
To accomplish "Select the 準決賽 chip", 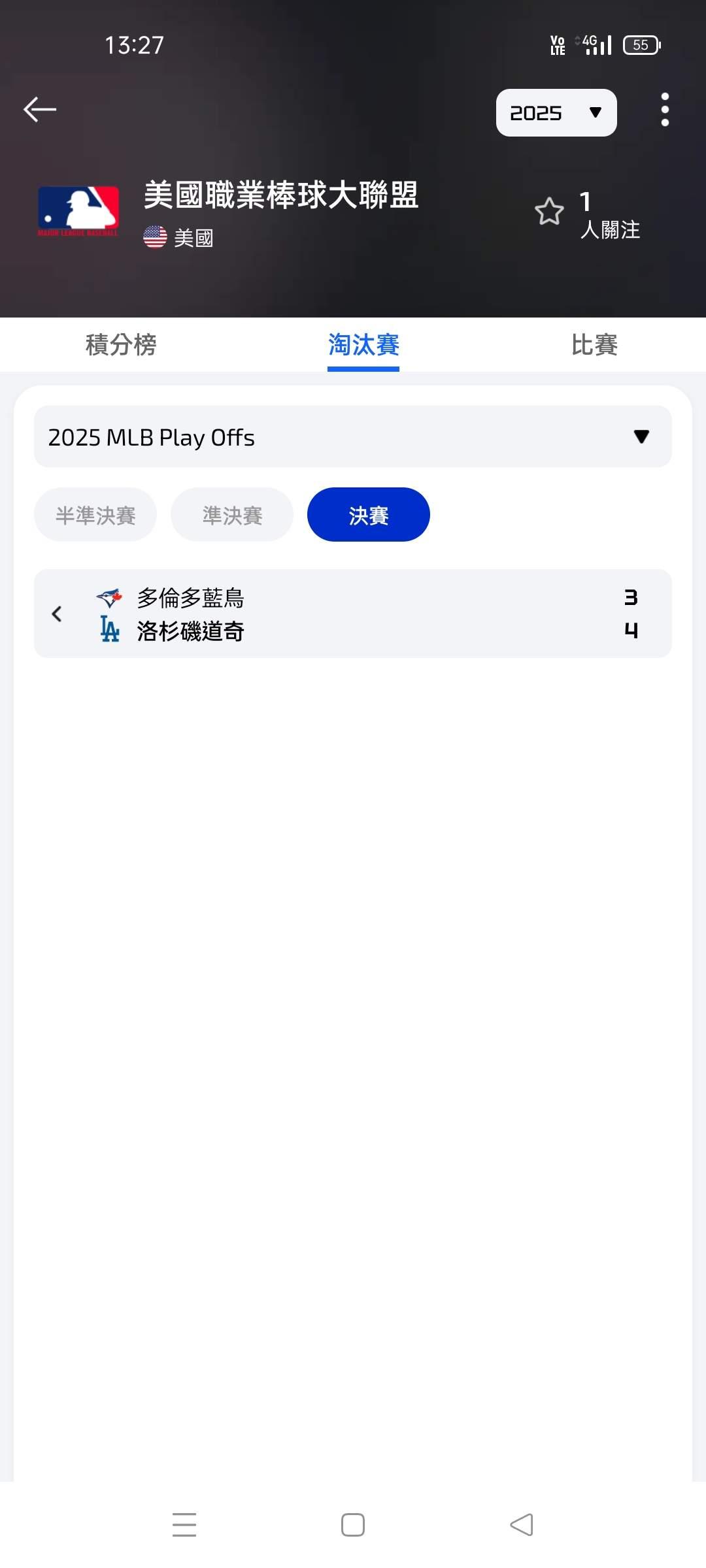I will pos(232,515).
